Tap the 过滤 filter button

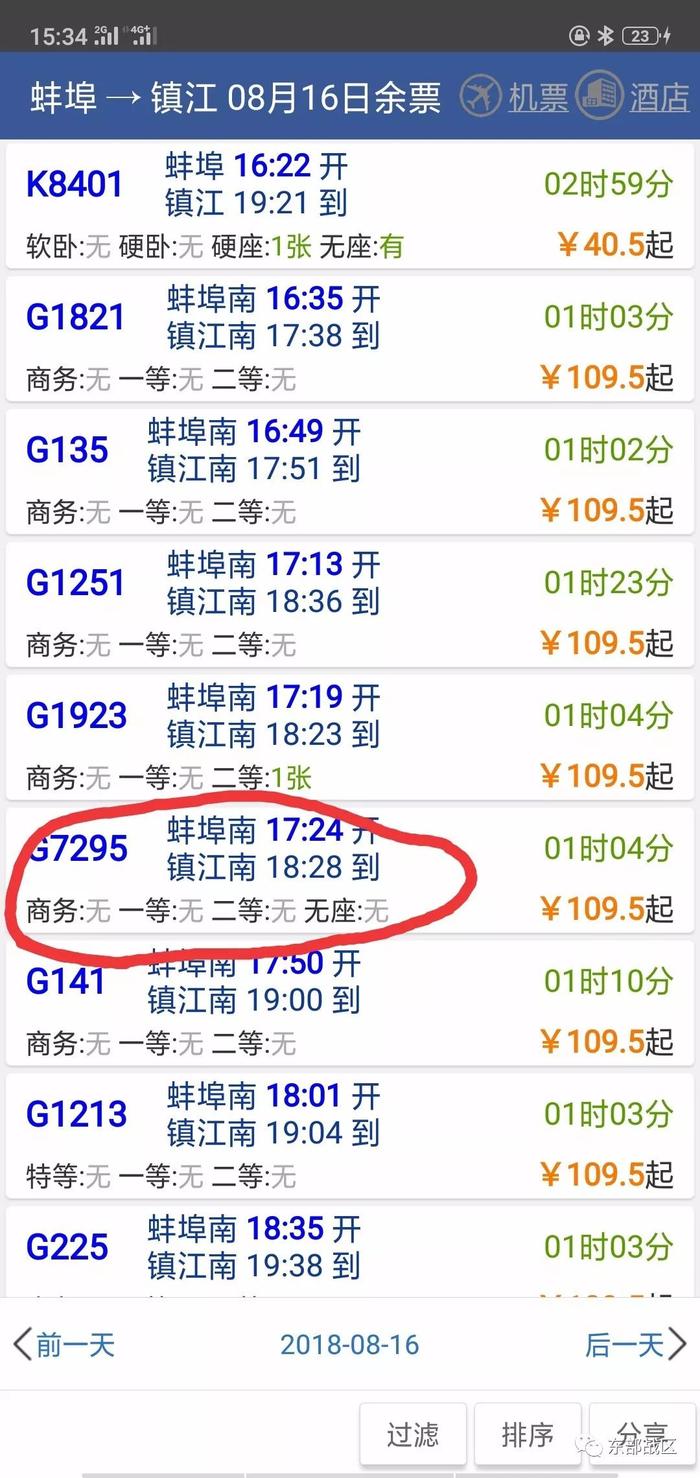click(x=413, y=1436)
